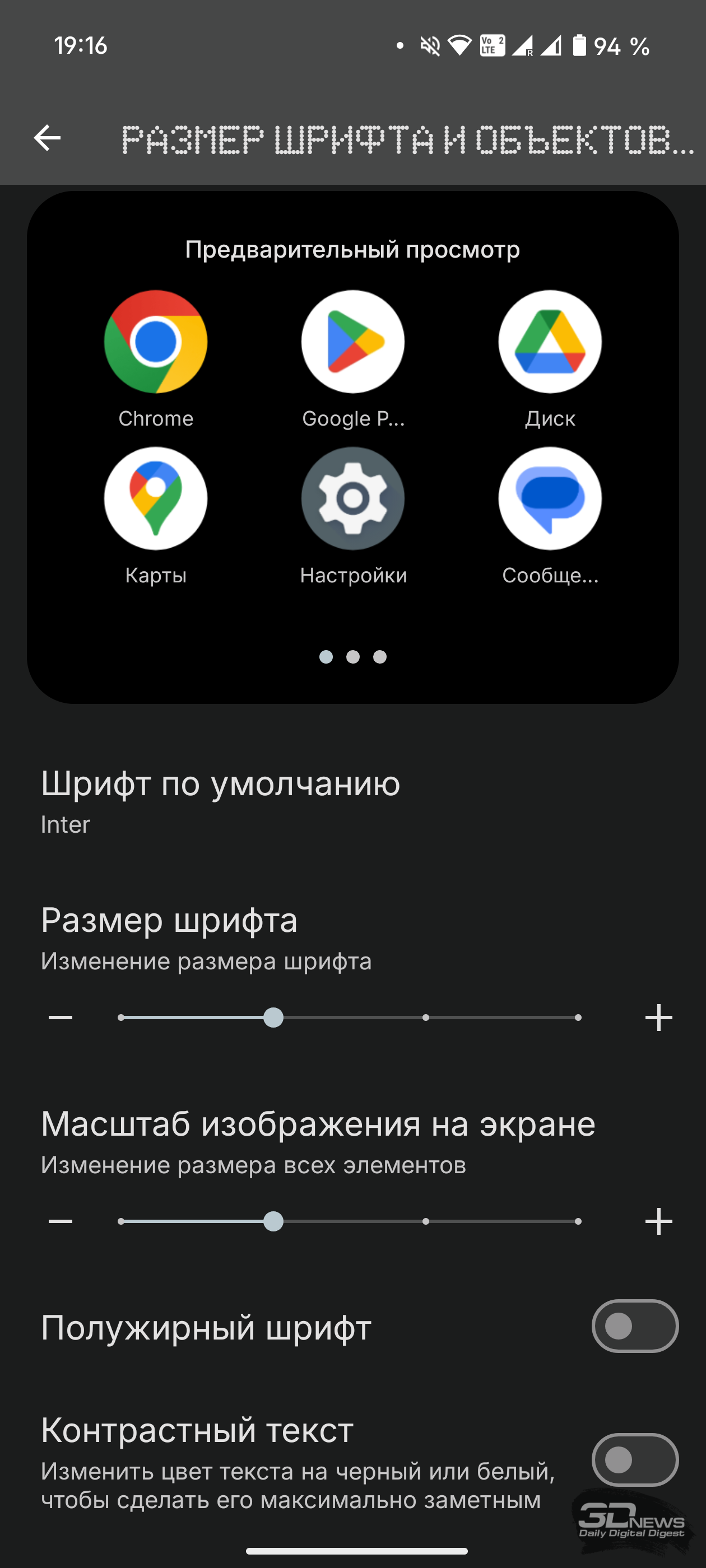Go back using the arrow icon
706x1568 pixels.
[47, 138]
